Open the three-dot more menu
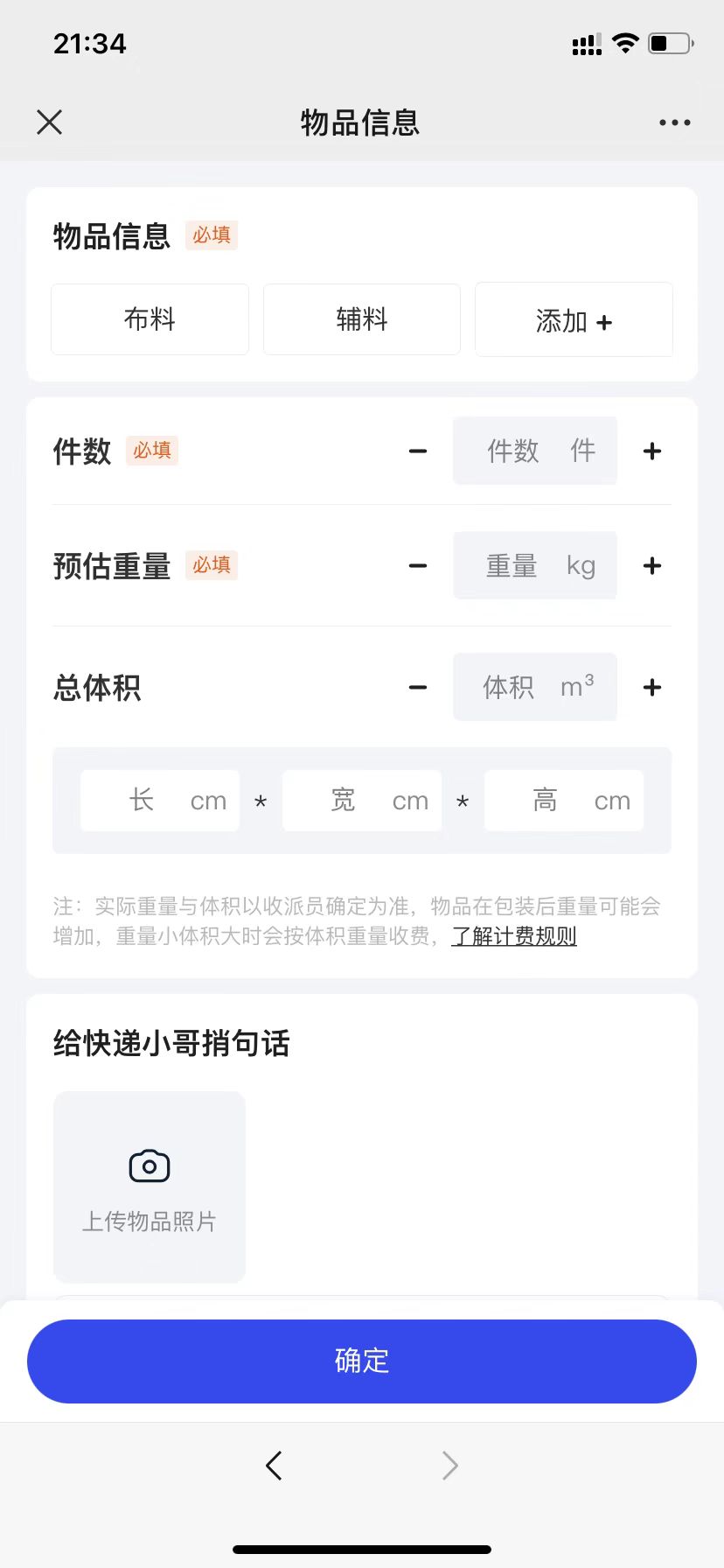Screen dimensions: 724x1568 674,122
